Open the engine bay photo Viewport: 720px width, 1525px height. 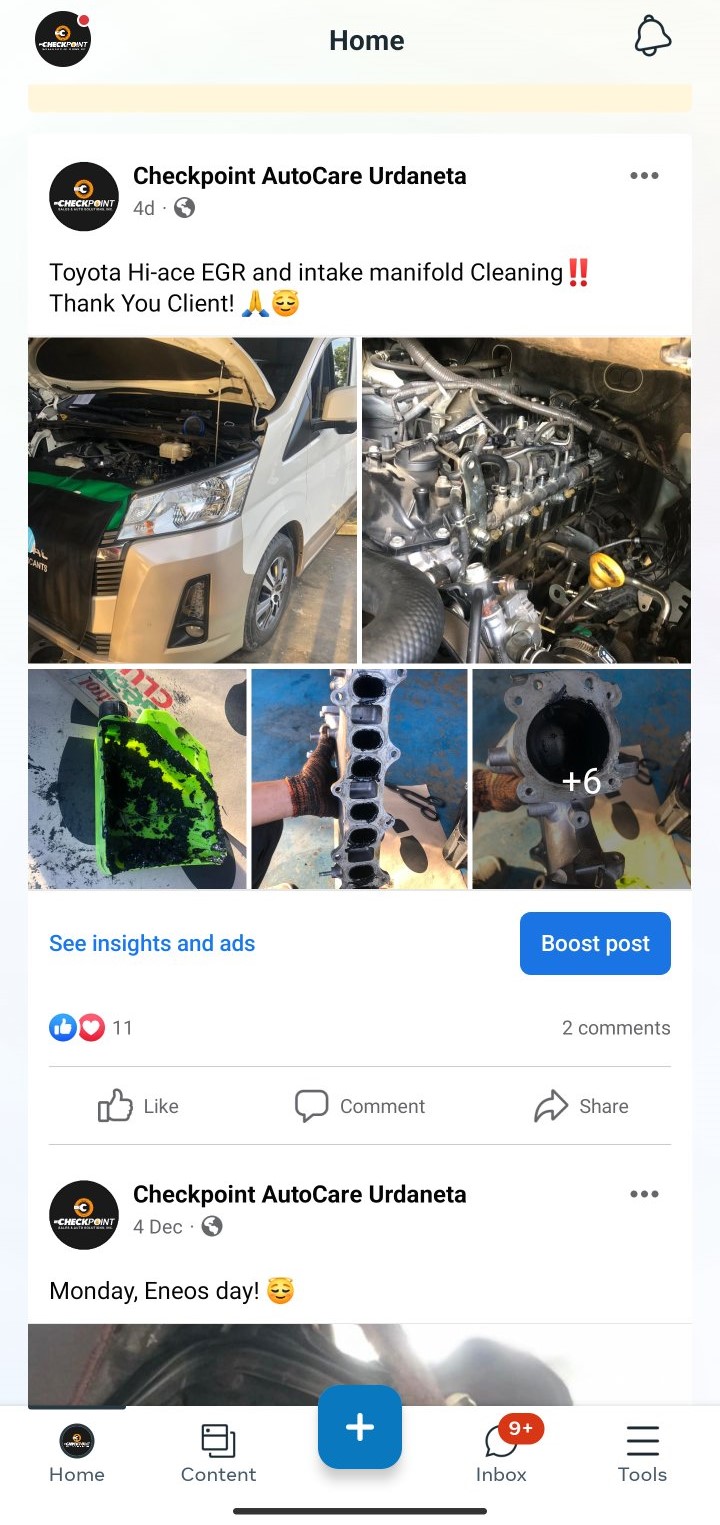[526, 500]
